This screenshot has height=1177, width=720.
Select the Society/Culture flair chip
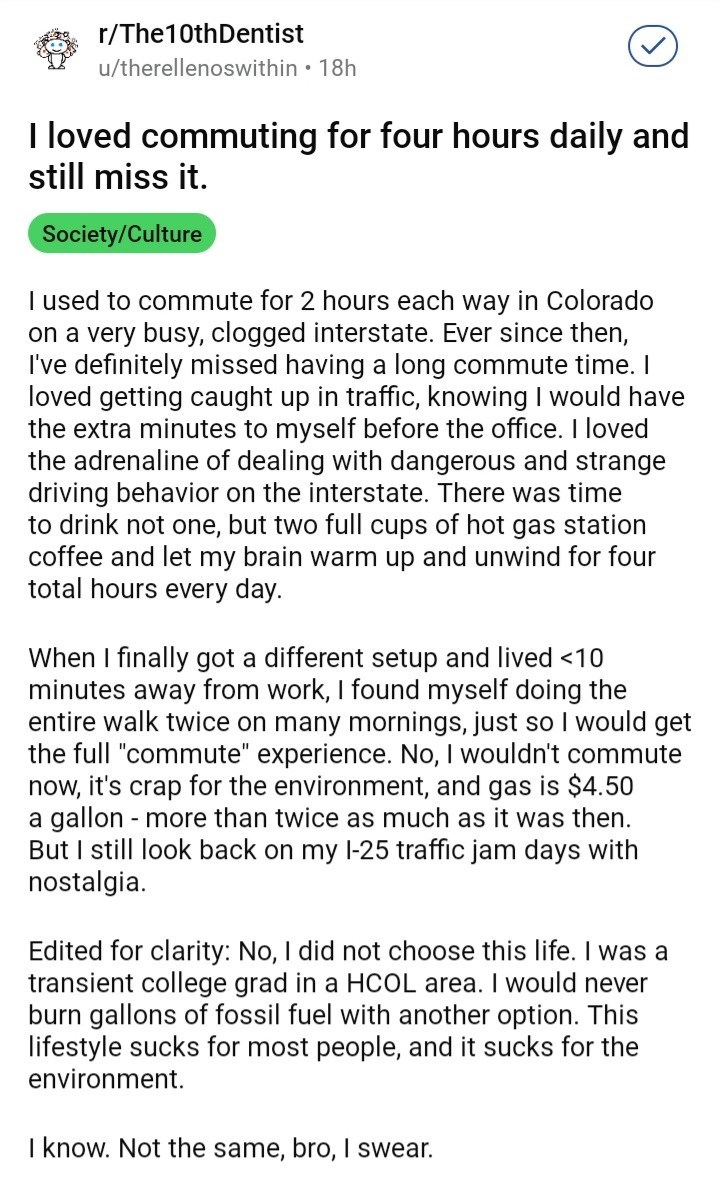(x=122, y=235)
